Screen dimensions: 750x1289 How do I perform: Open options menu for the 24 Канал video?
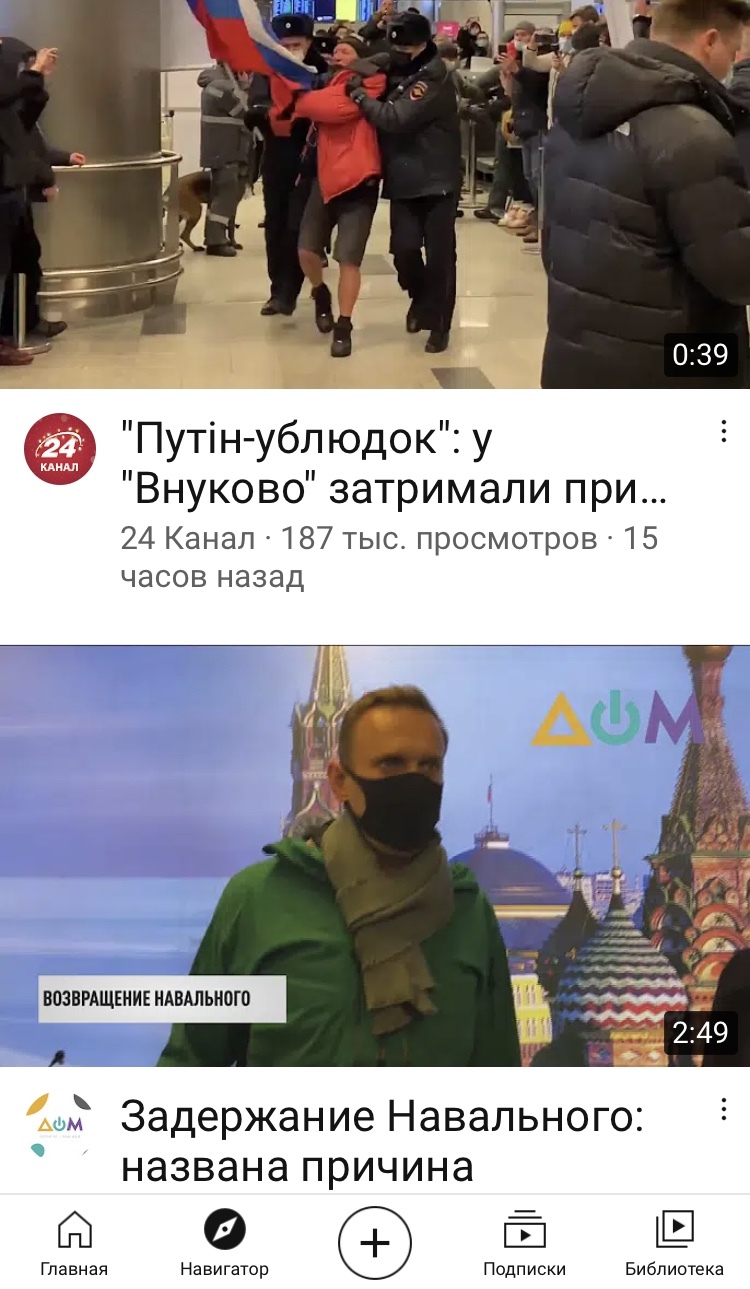[723, 432]
